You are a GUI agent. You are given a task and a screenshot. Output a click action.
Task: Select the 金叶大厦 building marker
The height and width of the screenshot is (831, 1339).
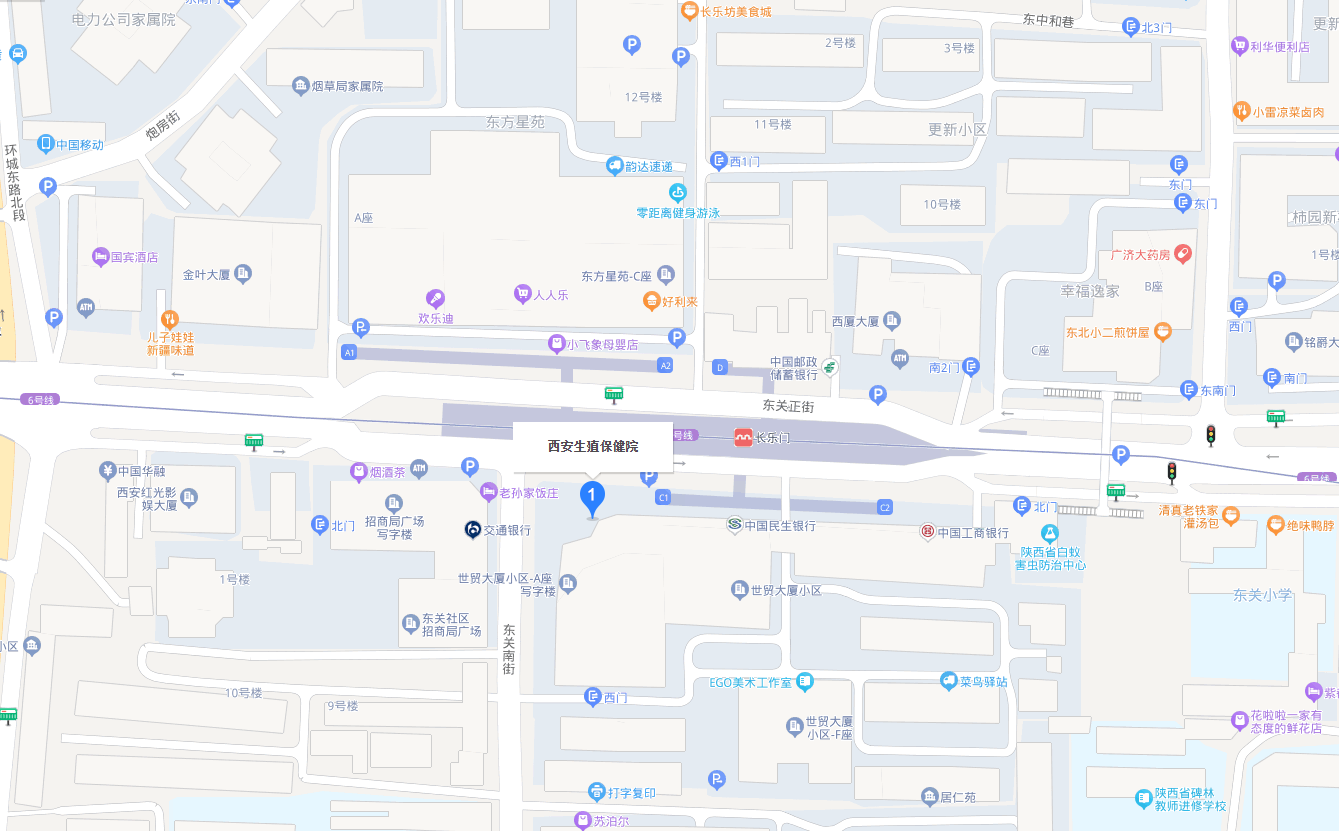pos(242,273)
